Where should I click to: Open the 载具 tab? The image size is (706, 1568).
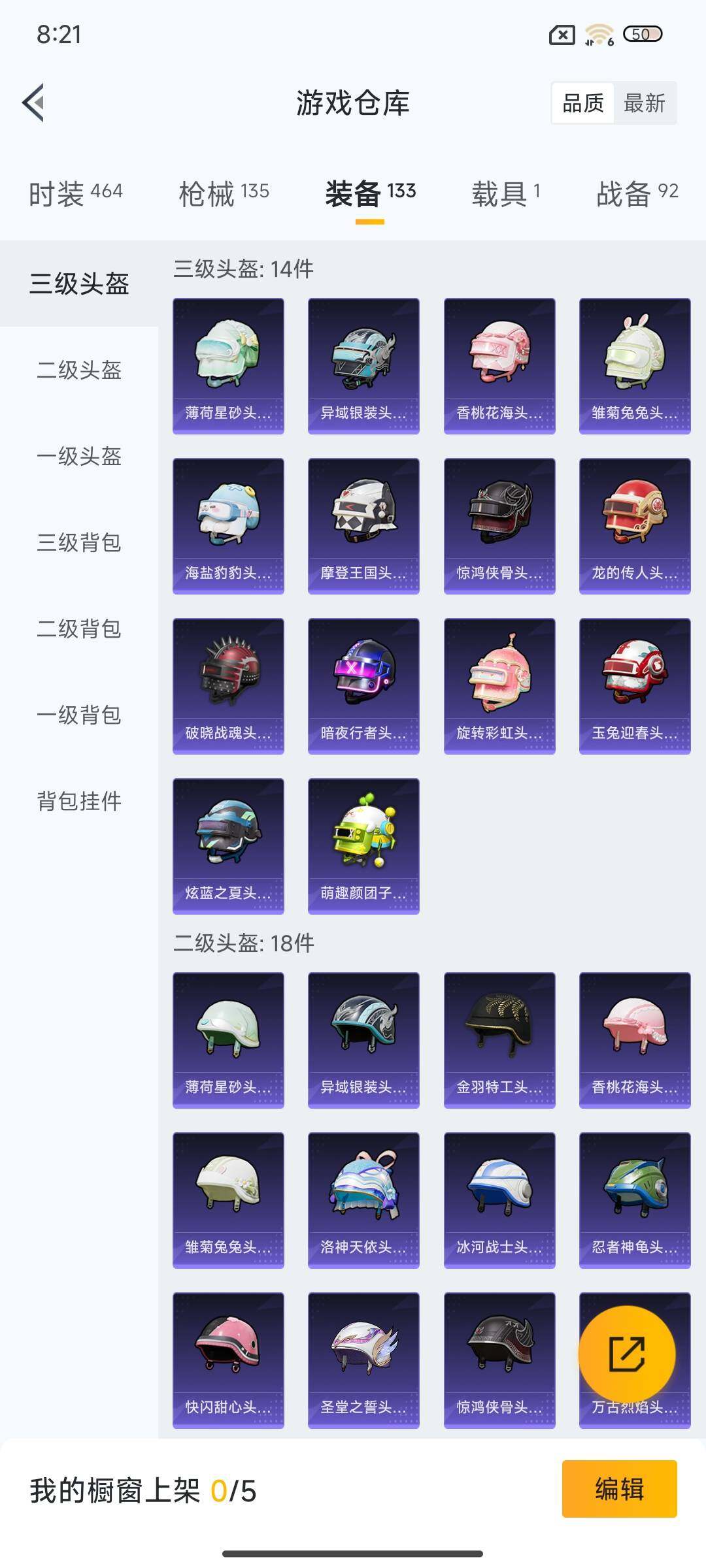tap(505, 193)
